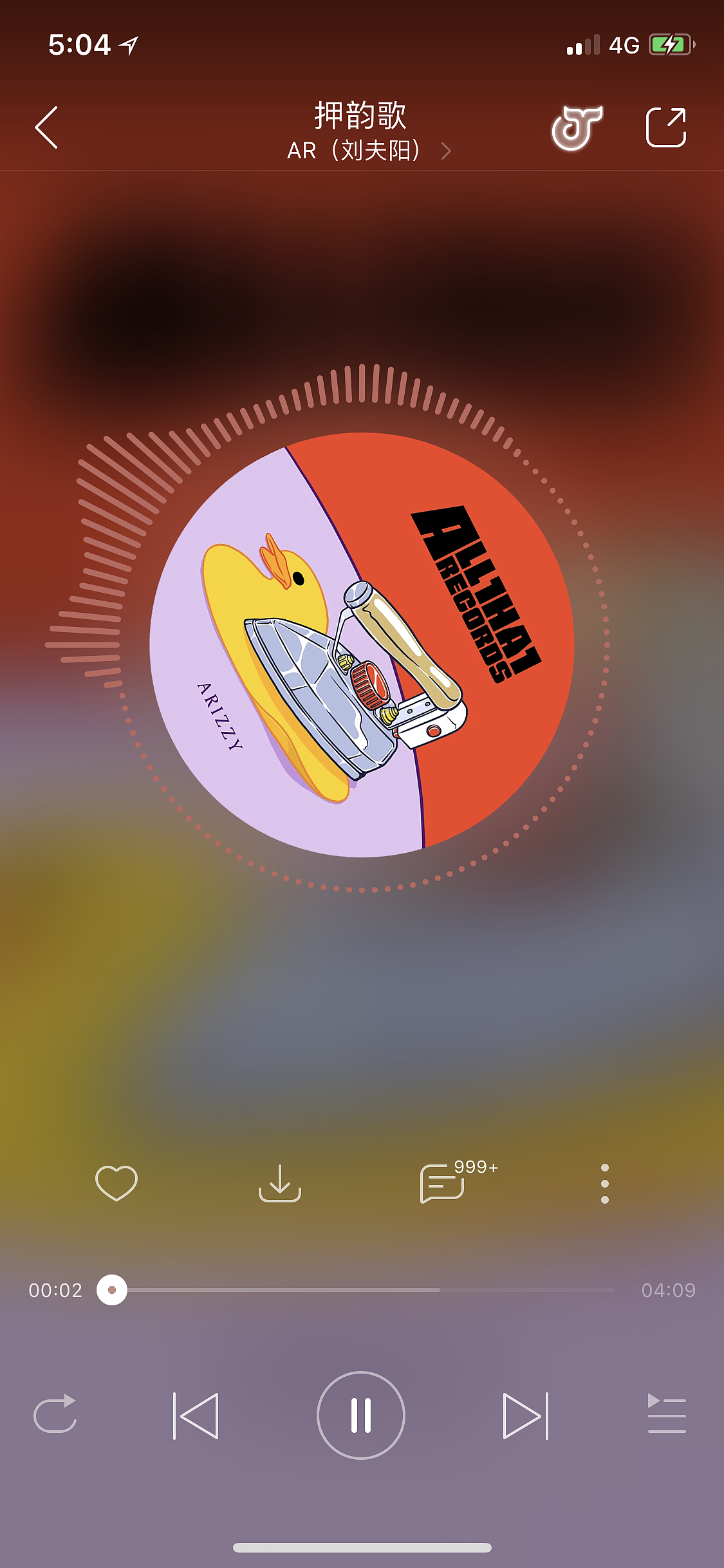This screenshot has height=1568, width=724.
Task: Tap the album cover to show lyrics
Action: coord(362,645)
